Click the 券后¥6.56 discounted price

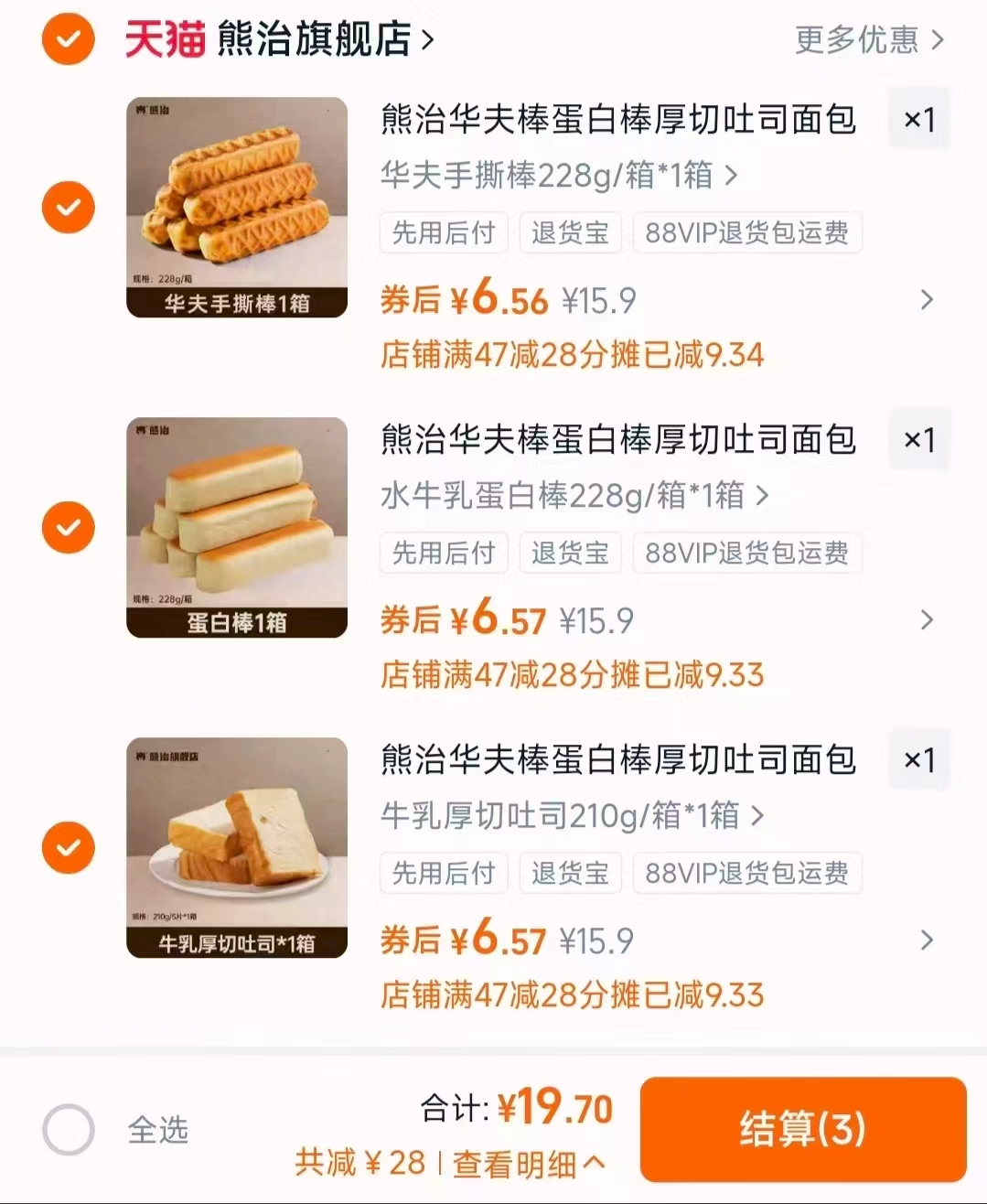coord(463,300)
